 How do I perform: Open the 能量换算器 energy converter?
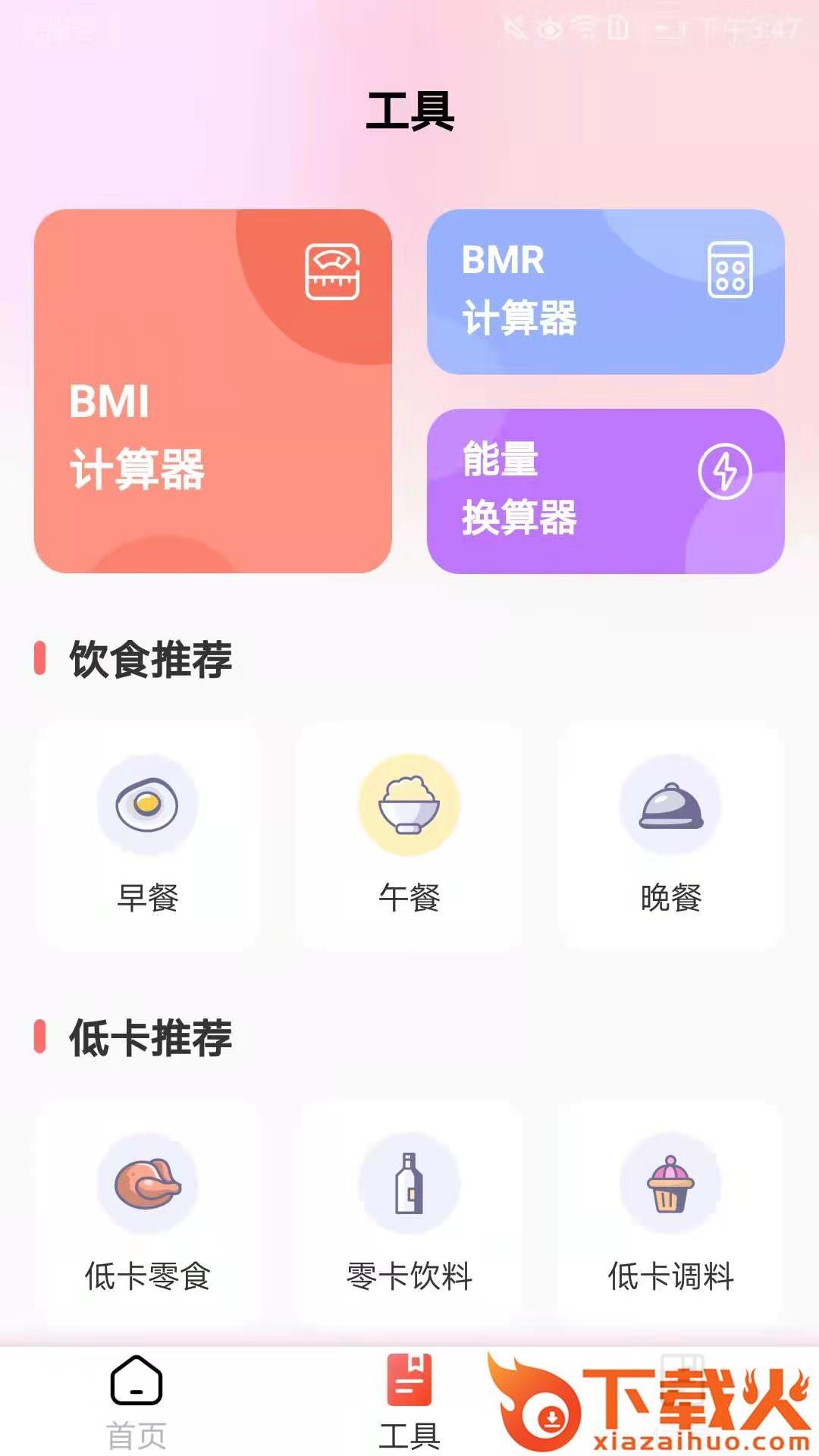605,491
